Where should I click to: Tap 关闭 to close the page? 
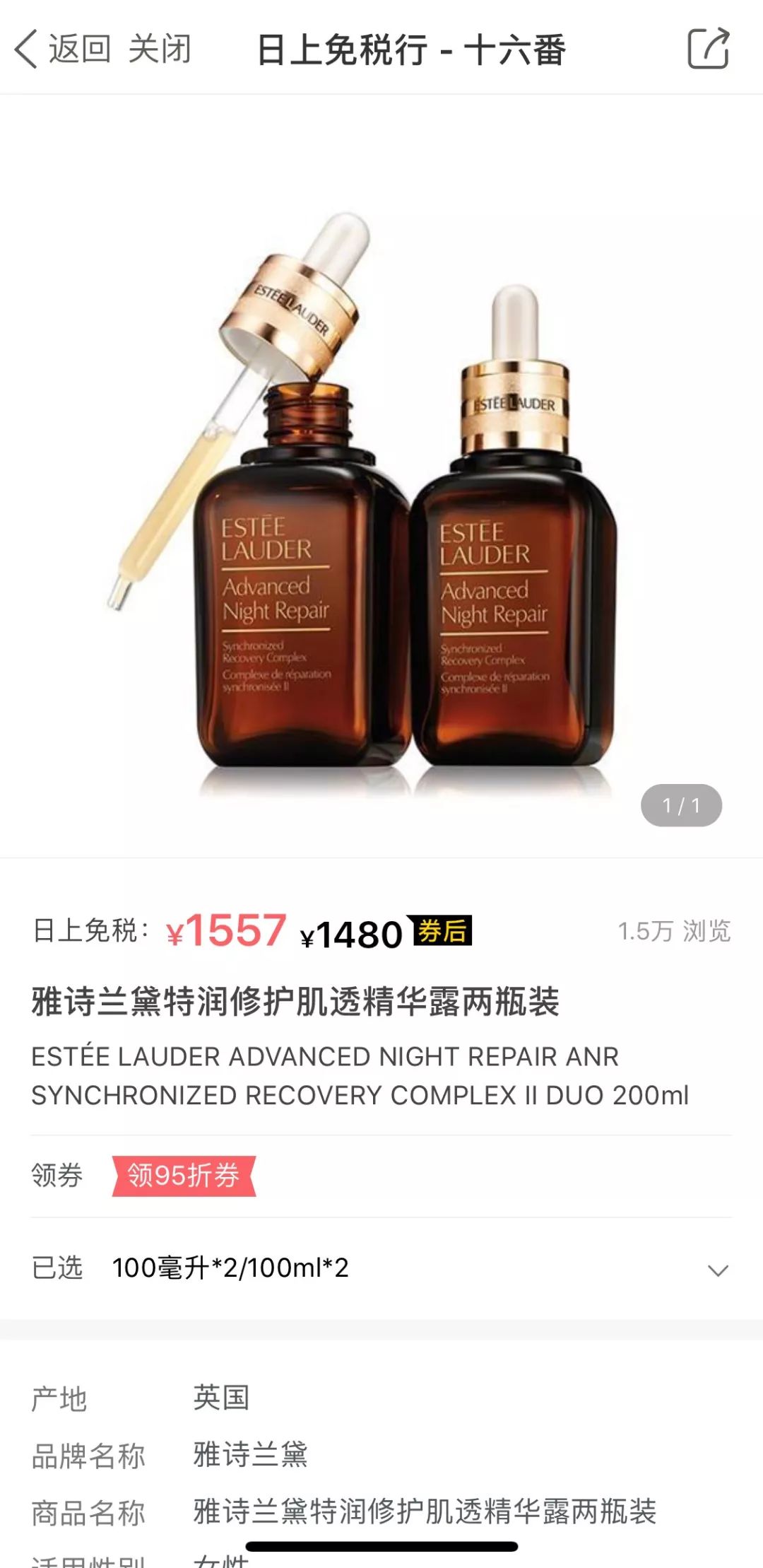pos(161,48)
